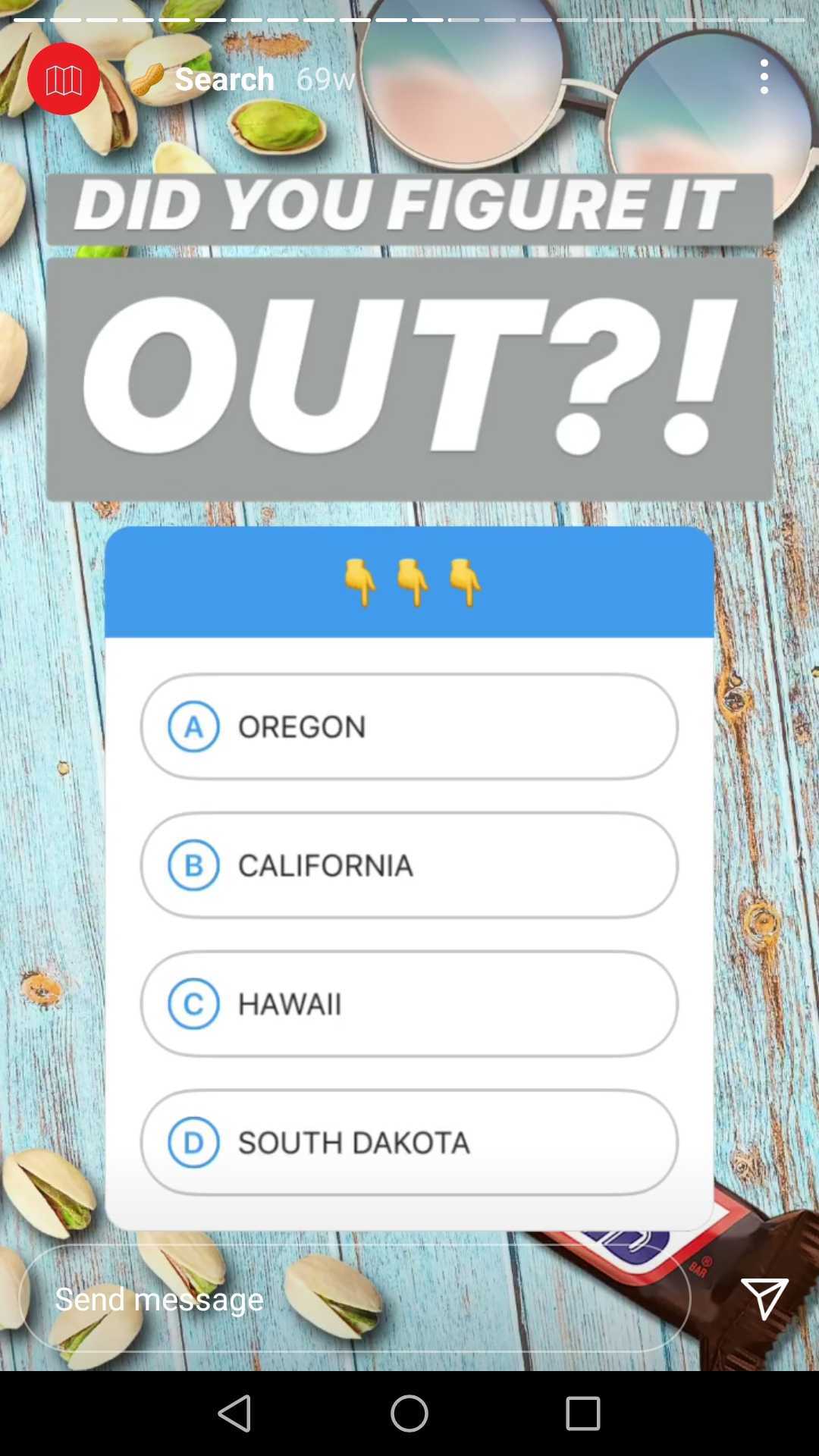Go to the home screen
819x1456 pixels.
[409, 1414]
